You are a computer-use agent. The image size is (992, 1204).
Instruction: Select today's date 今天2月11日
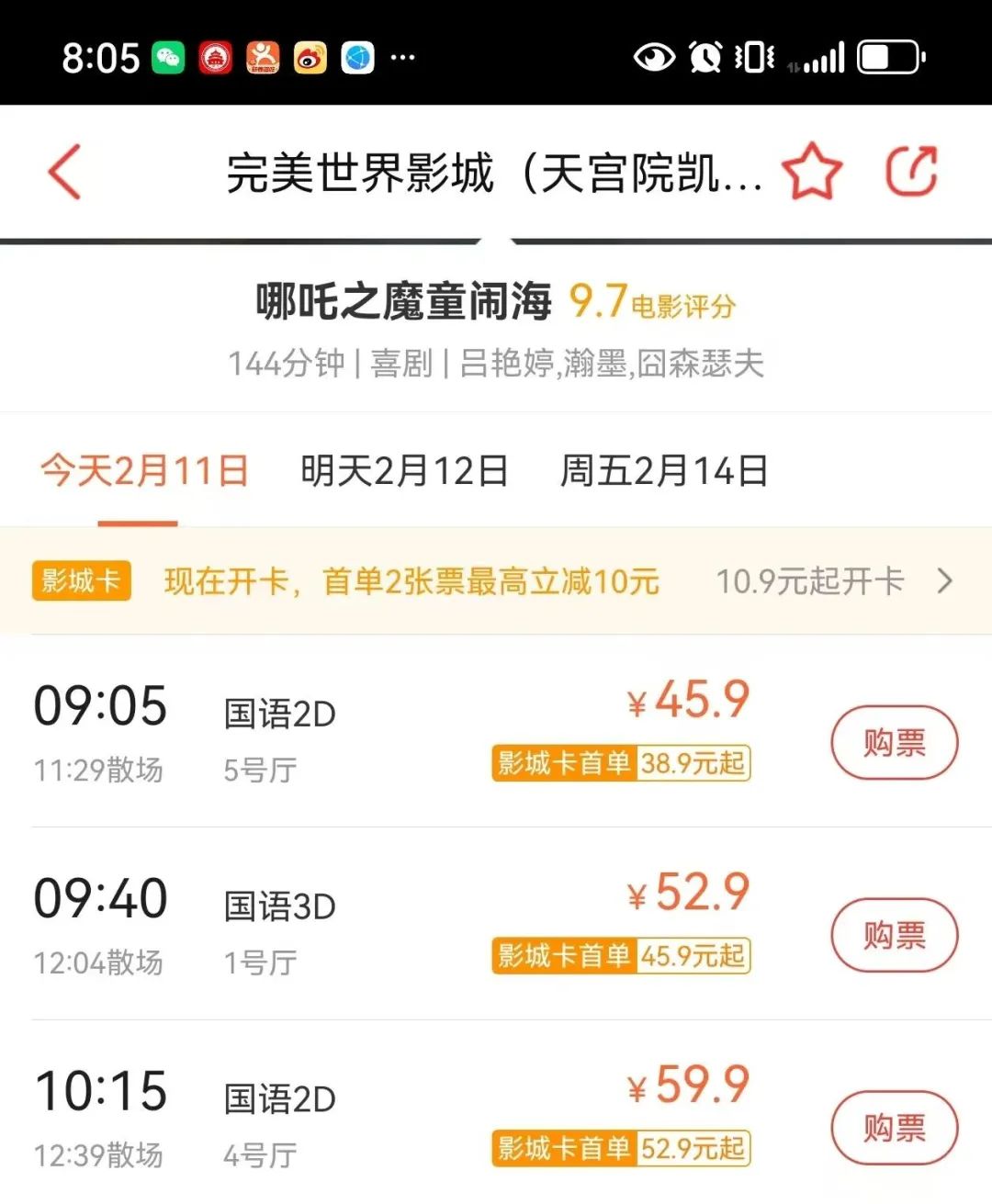pyautogui.click(x=144, y=471)
